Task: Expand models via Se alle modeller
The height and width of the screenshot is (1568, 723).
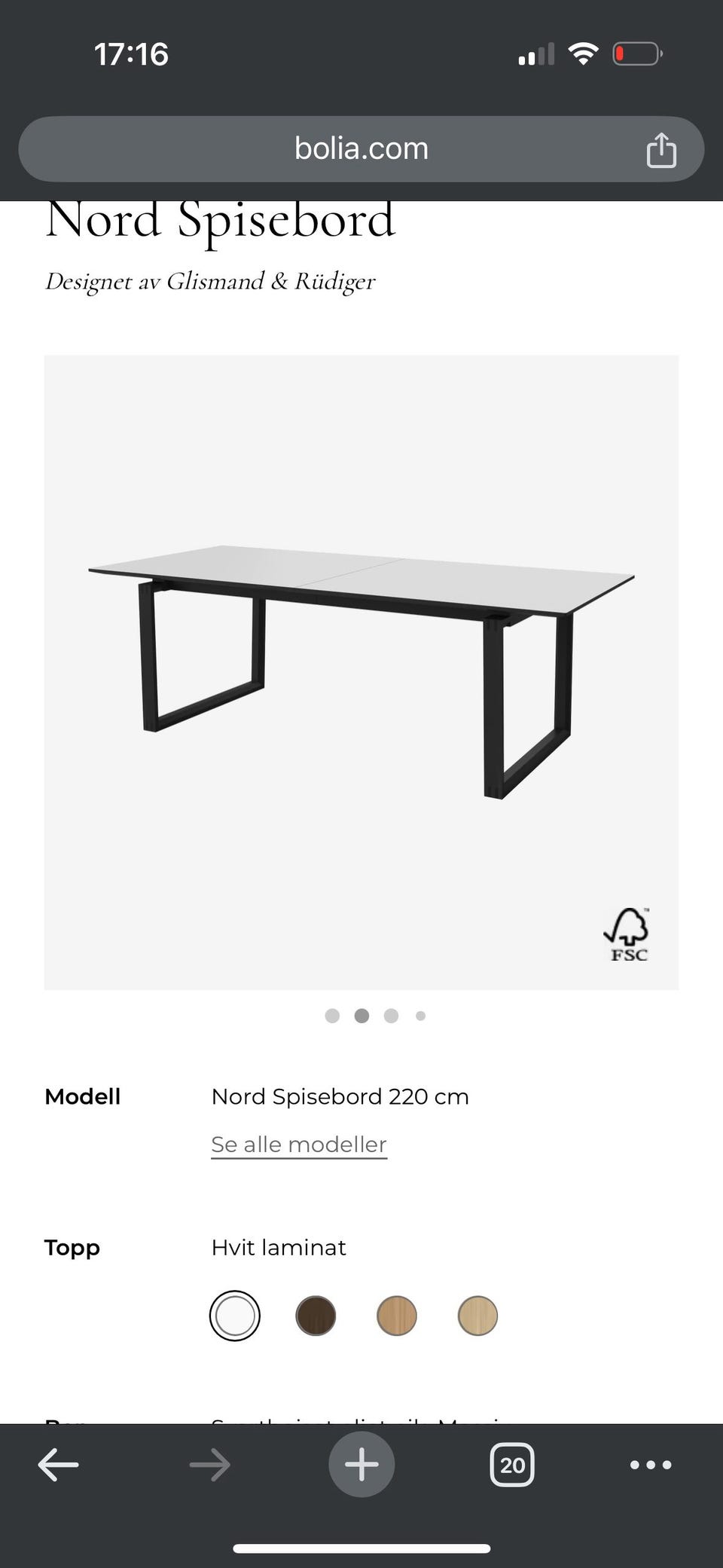Action: point(298,1144)
